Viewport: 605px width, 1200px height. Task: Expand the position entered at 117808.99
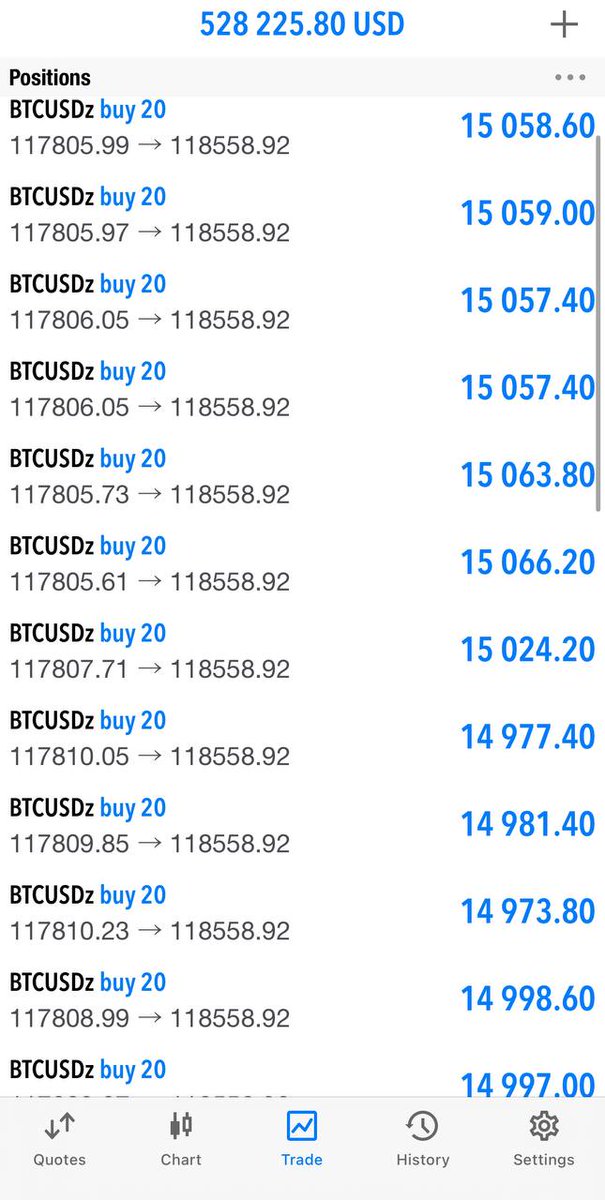coord(302,999)
